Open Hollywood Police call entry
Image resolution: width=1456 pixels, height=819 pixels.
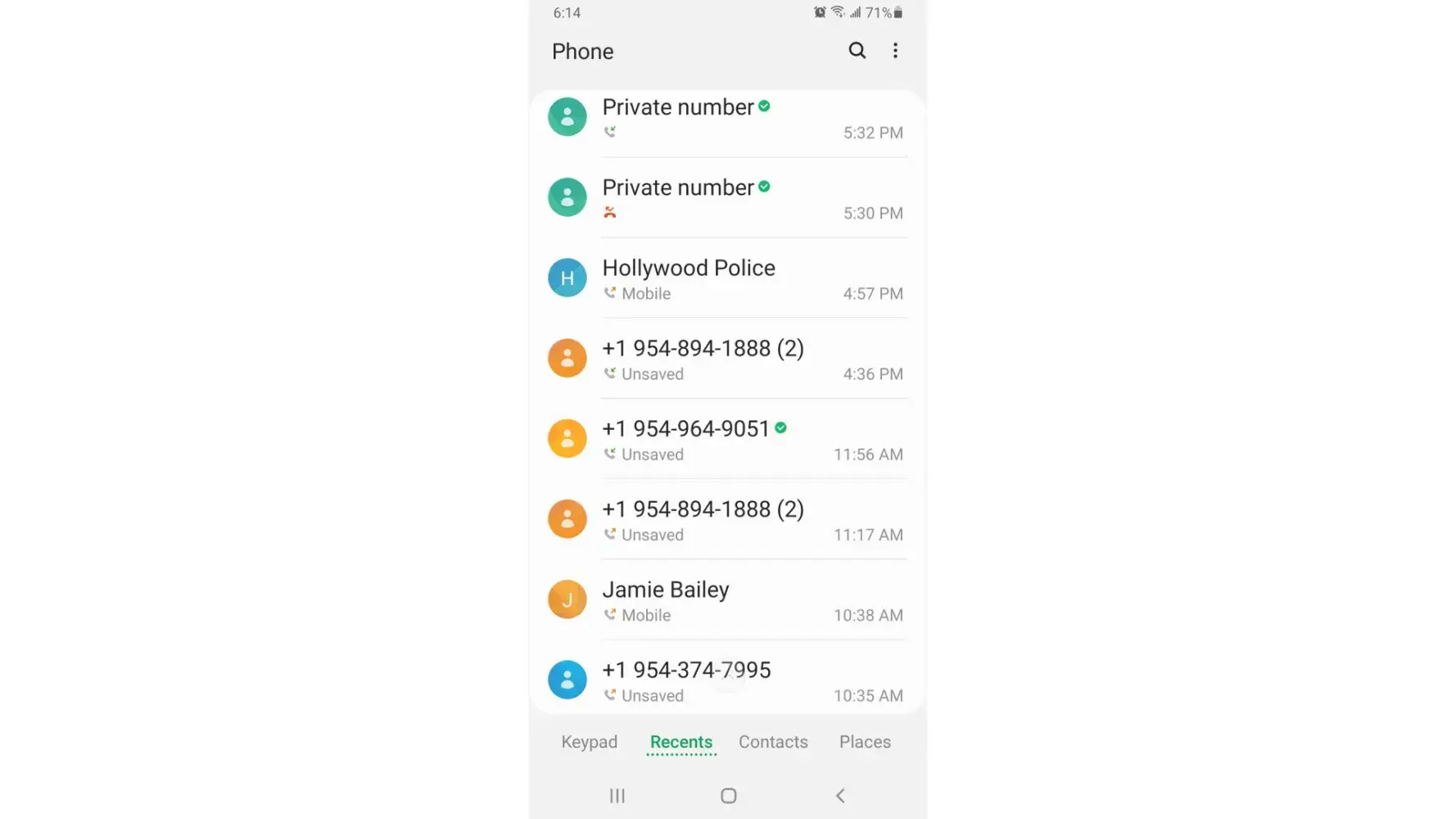coord(727,278)
